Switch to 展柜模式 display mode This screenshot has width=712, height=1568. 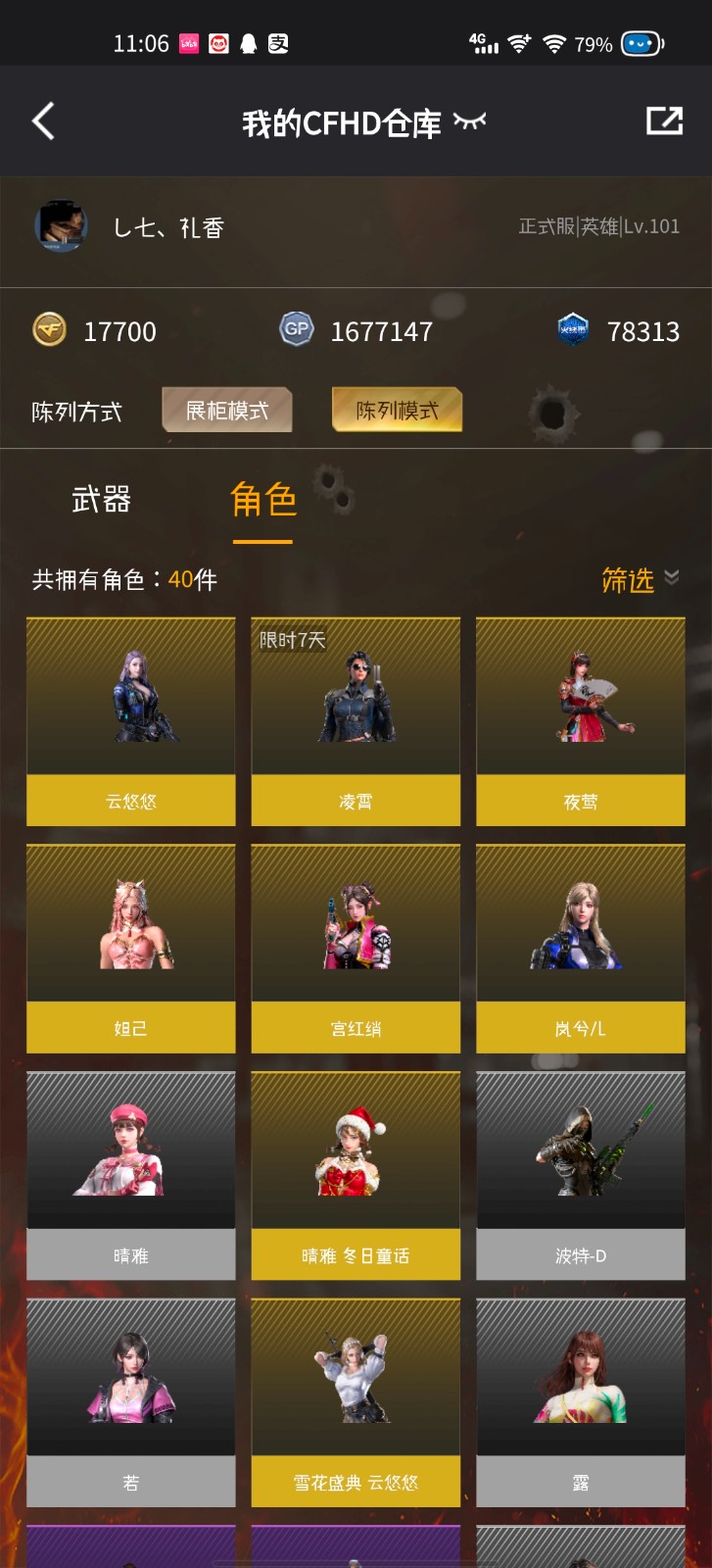227,410
